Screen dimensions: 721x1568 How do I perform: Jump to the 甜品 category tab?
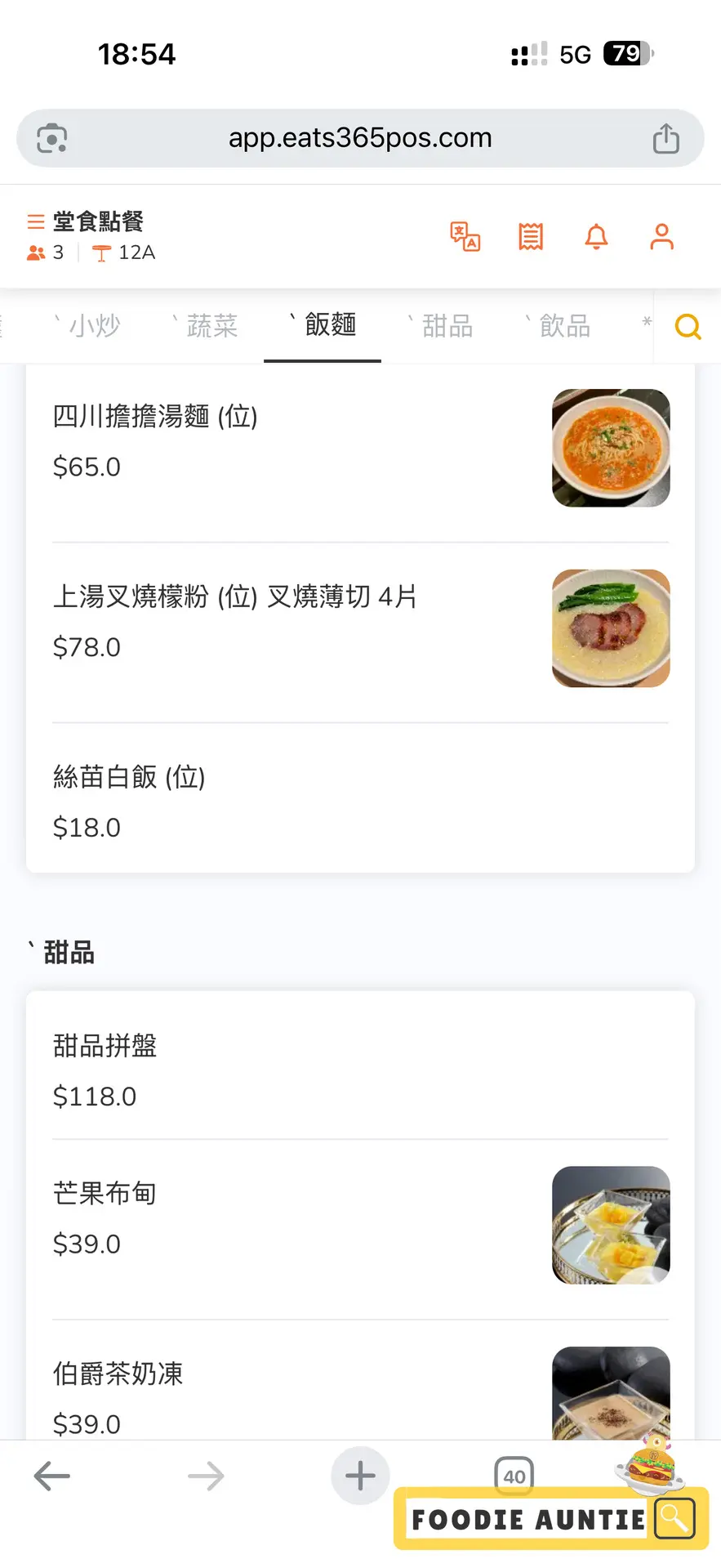(447, 326)
